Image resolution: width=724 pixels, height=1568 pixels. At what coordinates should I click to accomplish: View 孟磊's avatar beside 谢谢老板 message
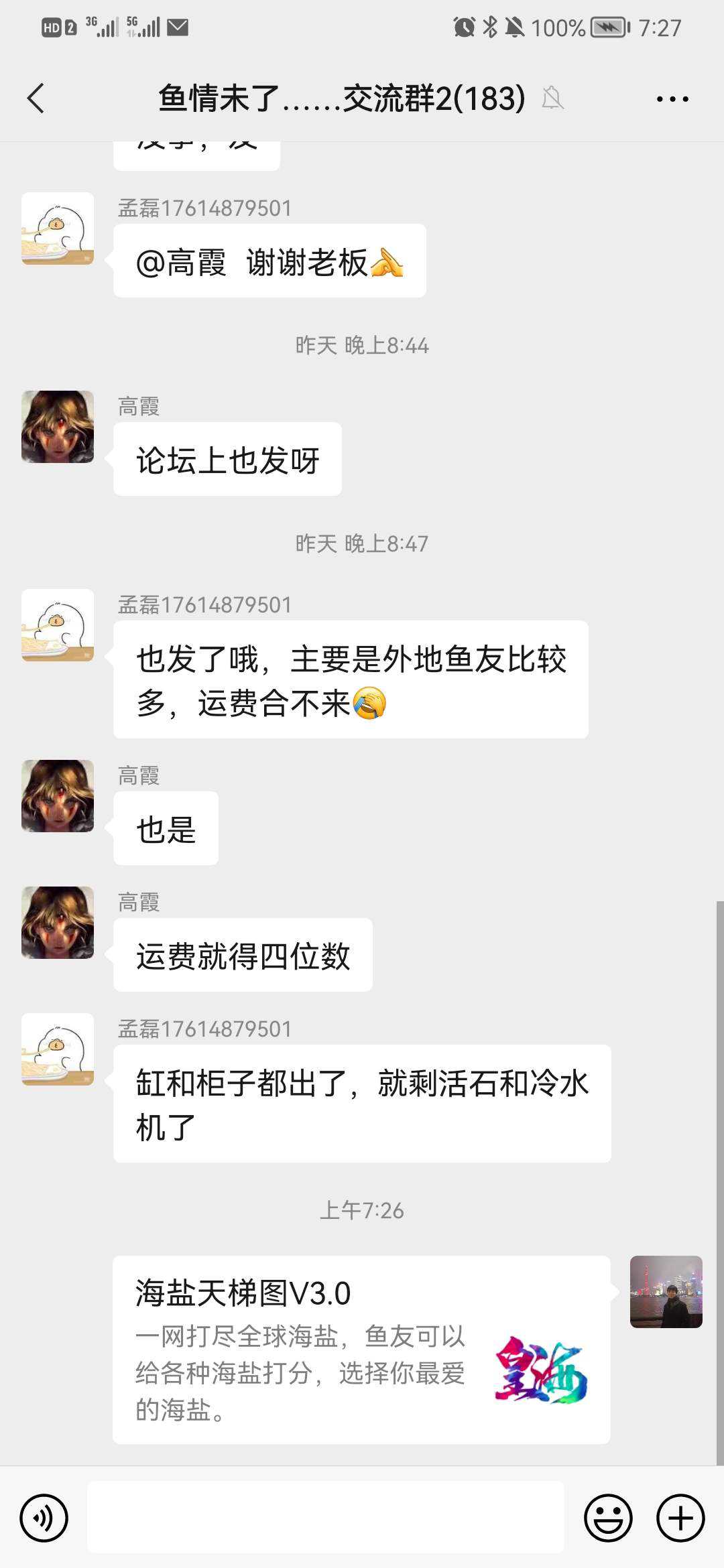click(x=58, y=228)
